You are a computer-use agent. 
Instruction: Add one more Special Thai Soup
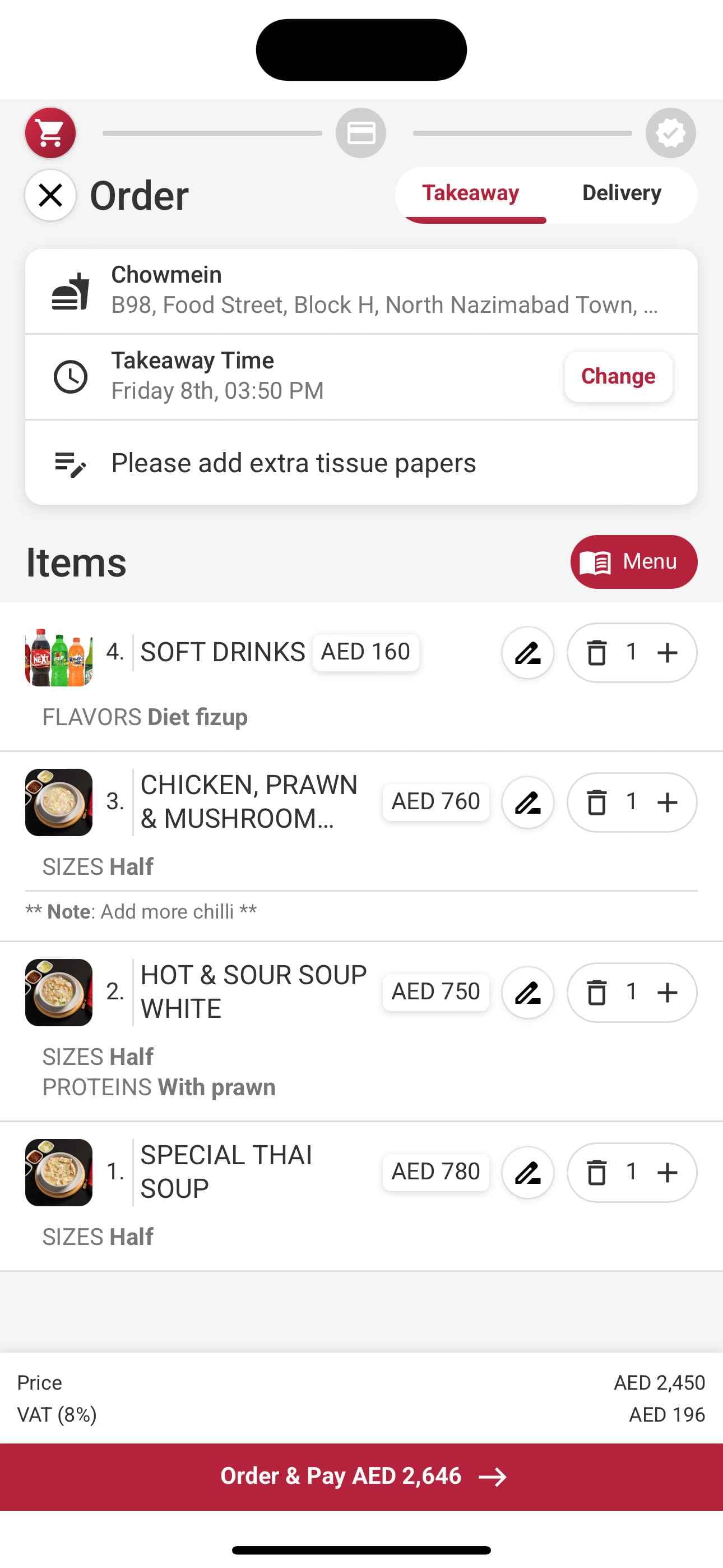click(x=668, y=1172)
